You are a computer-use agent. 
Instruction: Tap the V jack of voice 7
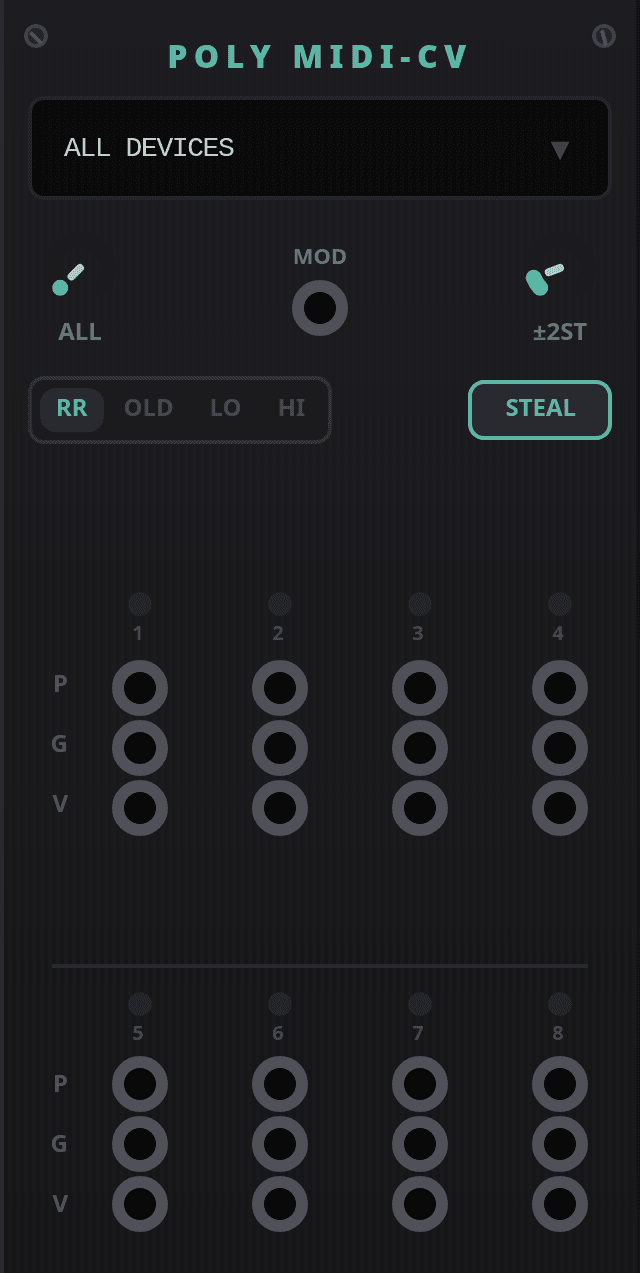pyautogui.click(x=420, y=1203)
